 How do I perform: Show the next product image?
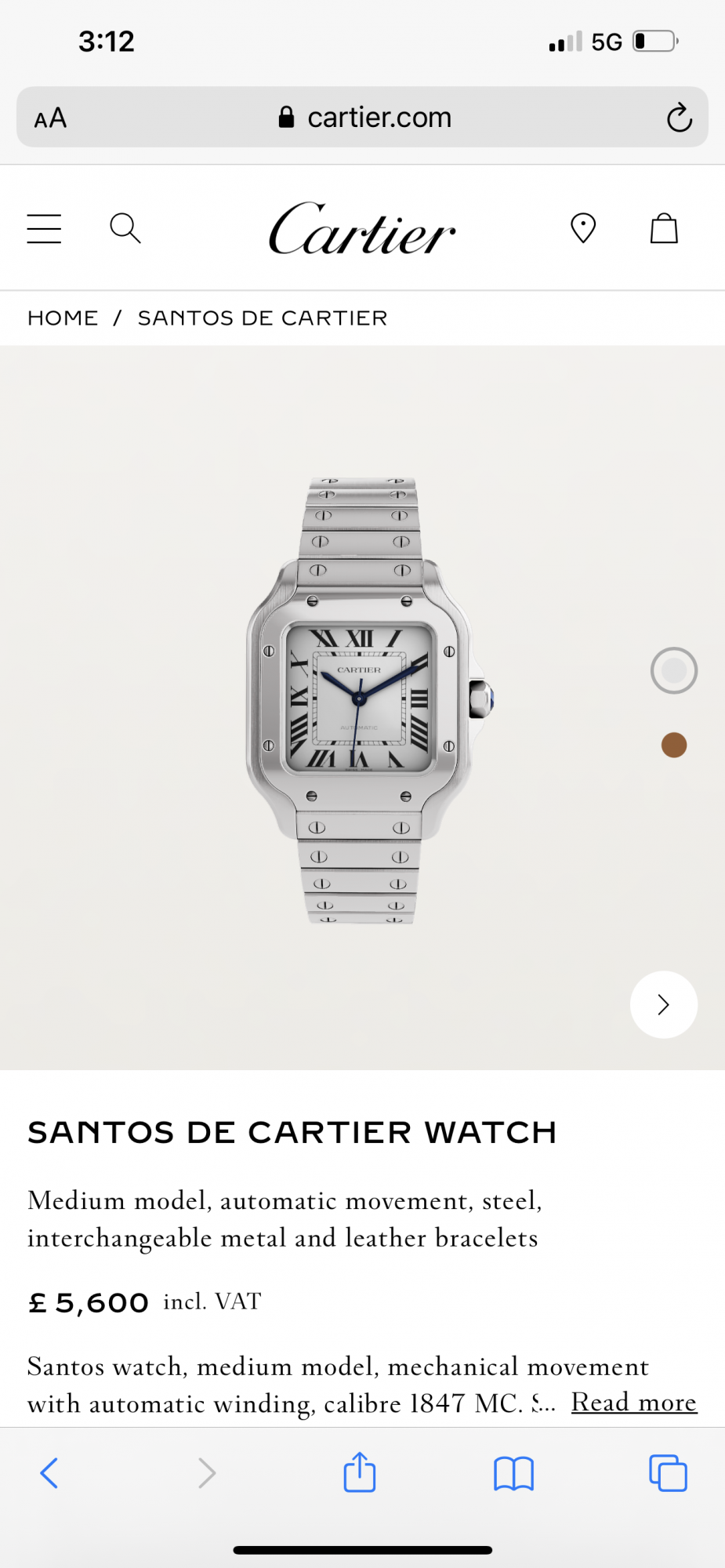point(663,1004)
